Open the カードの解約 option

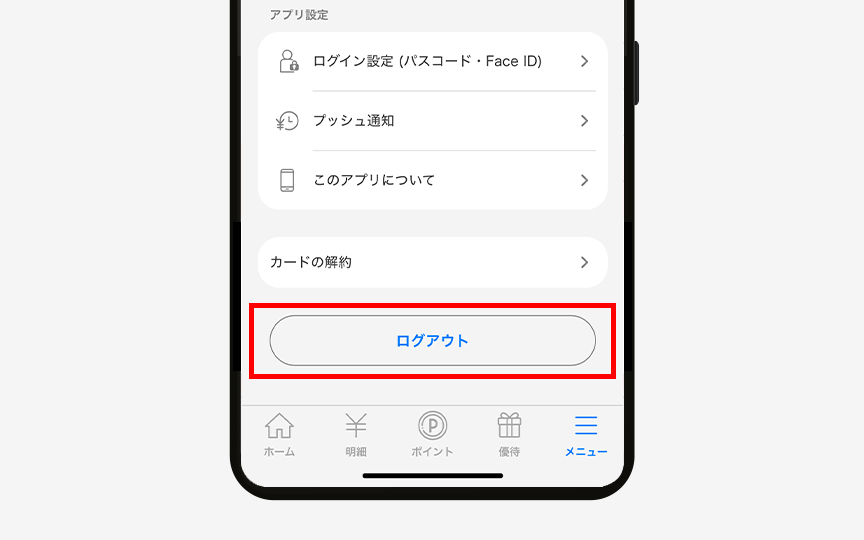pyautogui.click(x=432, y=262)
